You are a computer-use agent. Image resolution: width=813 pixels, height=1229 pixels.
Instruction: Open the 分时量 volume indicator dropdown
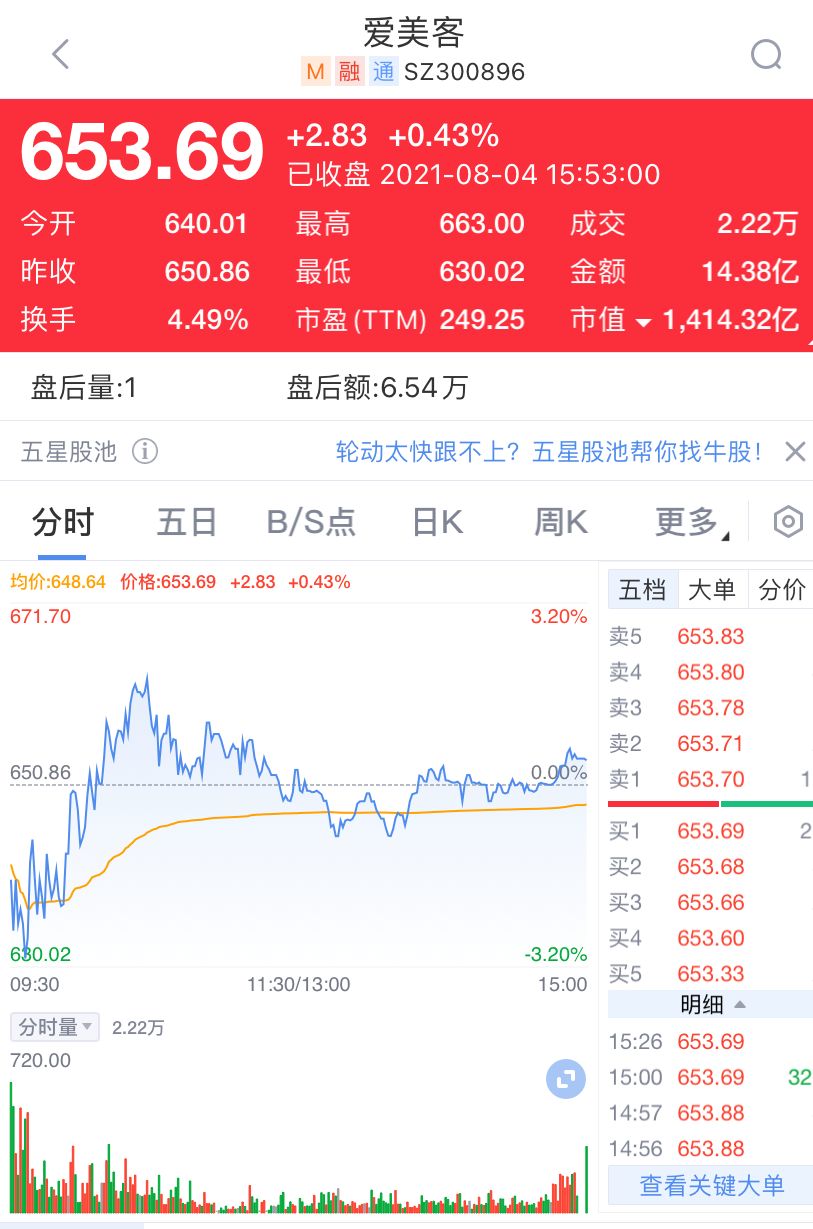(55, 1026)
